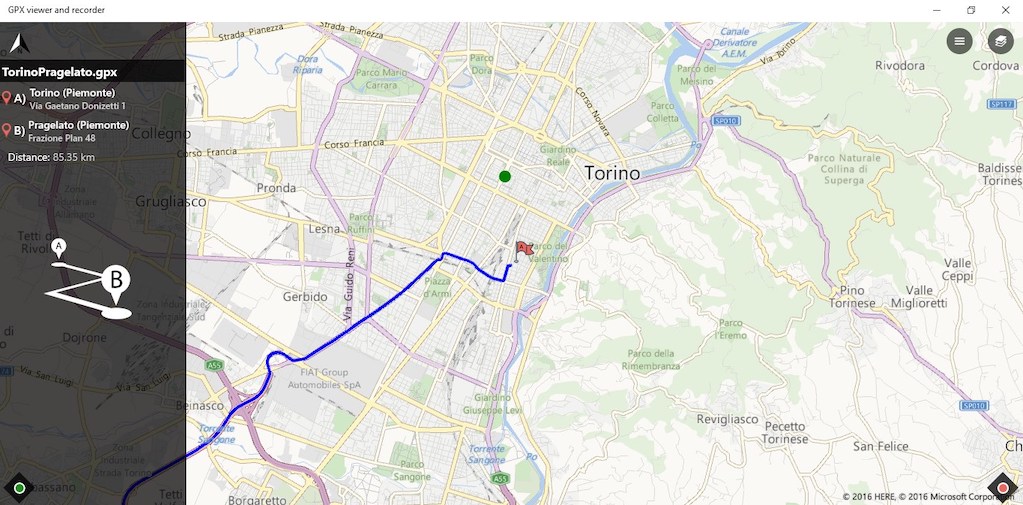Open the map layers button
This screenshot has height=505, width=1023.
[x=1000, y=41]
